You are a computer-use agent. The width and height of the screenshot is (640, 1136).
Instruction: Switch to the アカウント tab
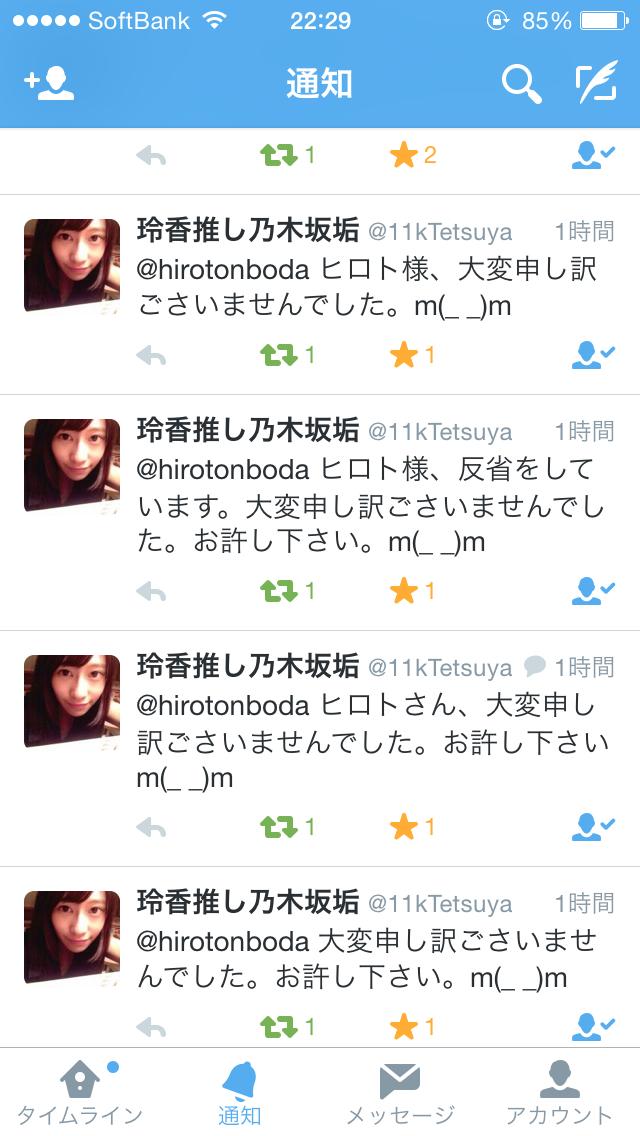(559, 1093)
